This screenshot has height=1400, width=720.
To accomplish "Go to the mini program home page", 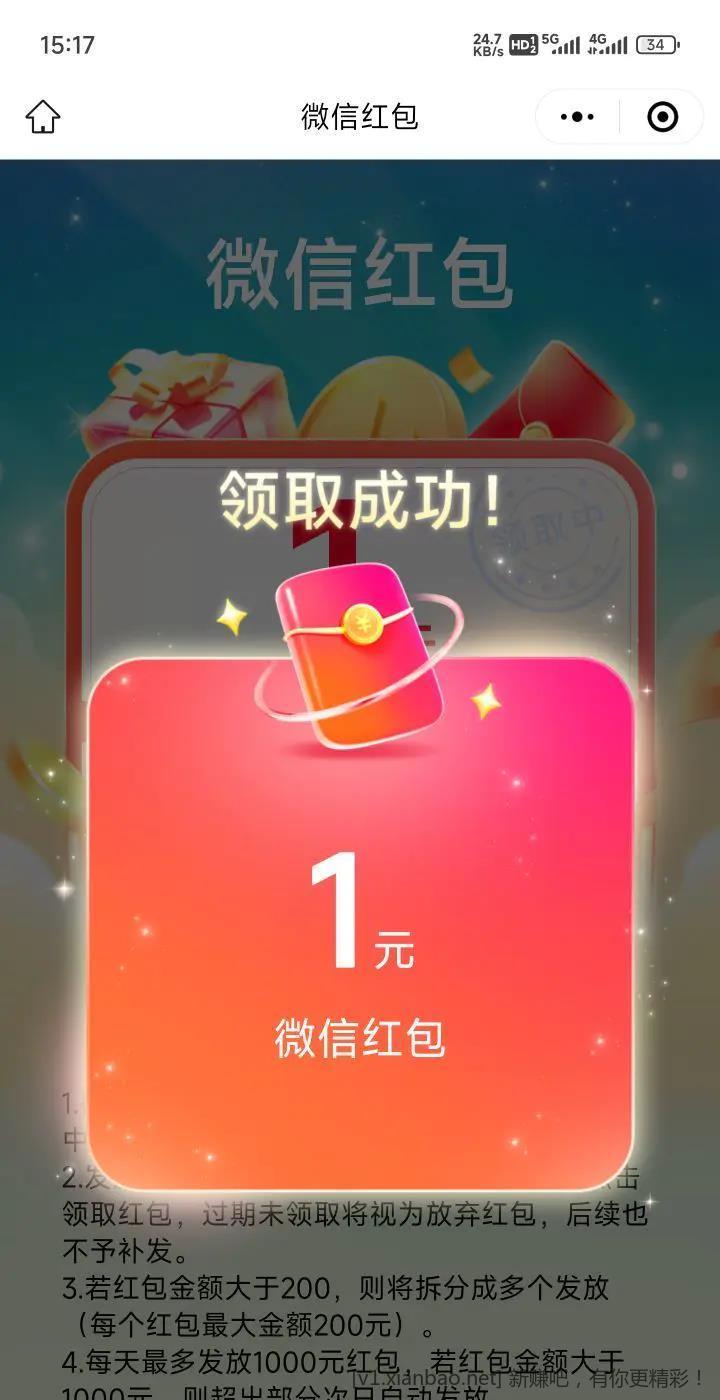I will pos(42,117).
